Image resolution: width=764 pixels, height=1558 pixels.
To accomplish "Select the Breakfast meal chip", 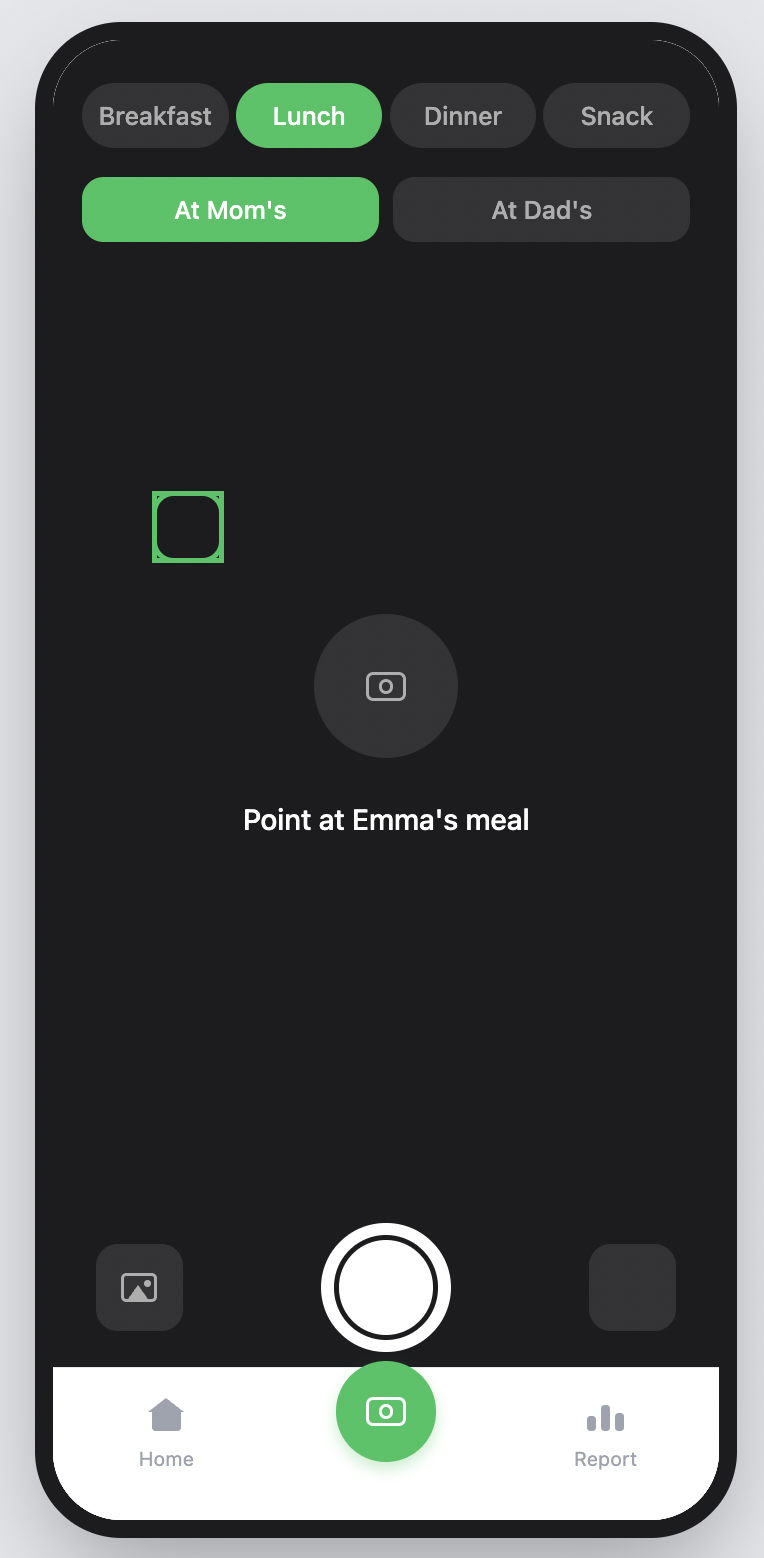I will pyautogui.click(x=155, y=116).
